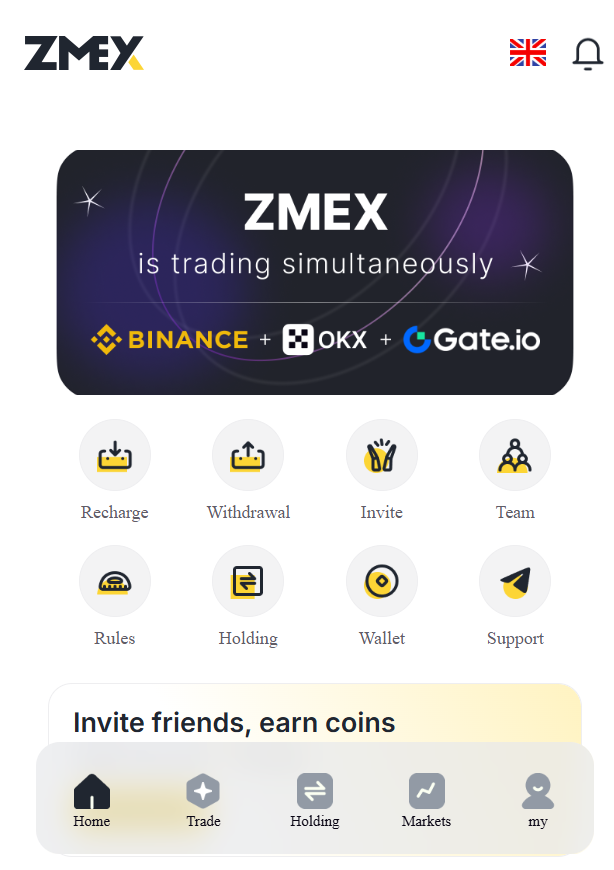Image resolution: width=614 pixels, height=870 pixels.
Task: Open the ZMEX trading banner
Action: pyautogui.click(x=315, y=273)
